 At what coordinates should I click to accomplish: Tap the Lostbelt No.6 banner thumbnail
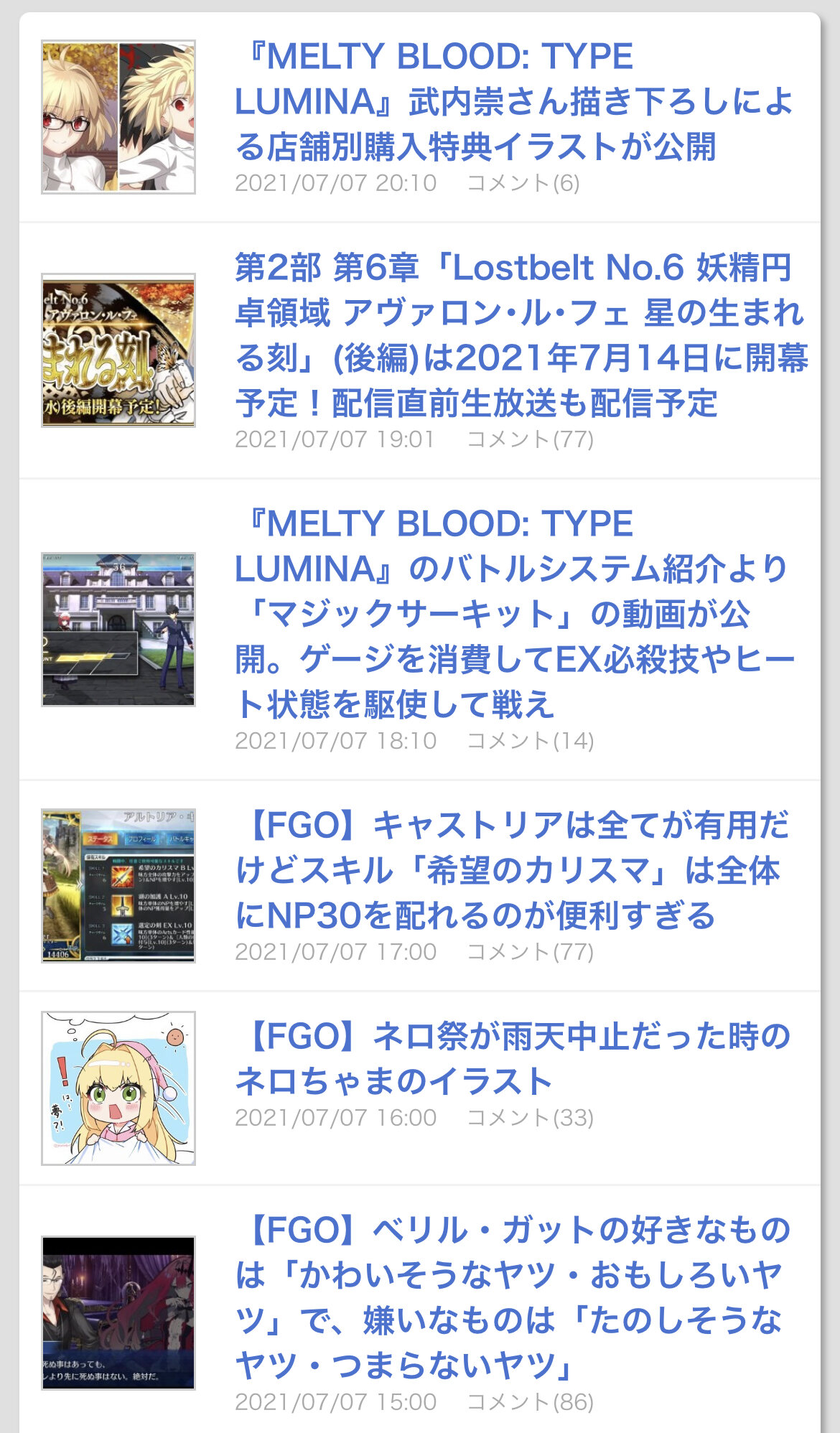[118, 350]
